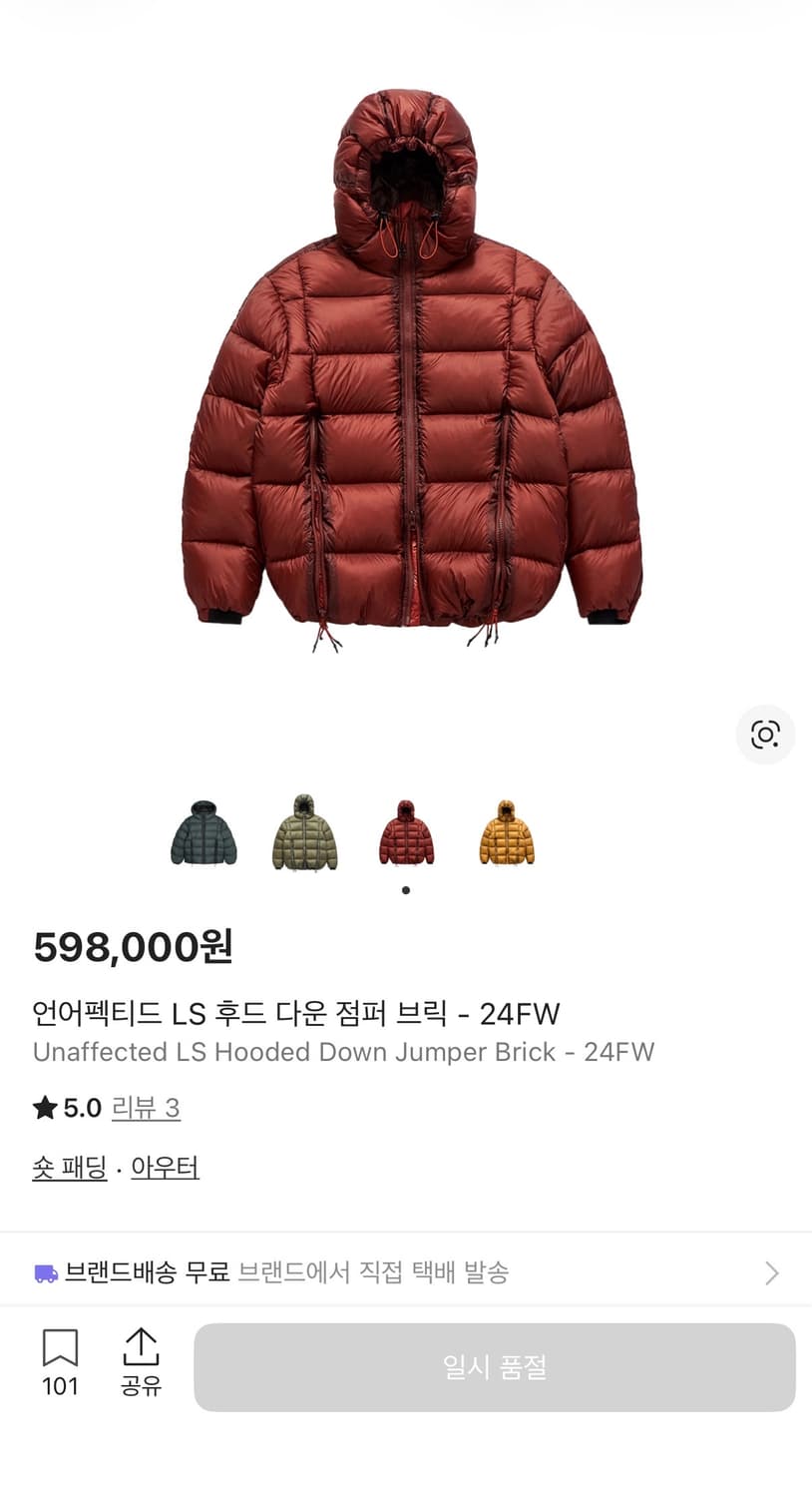Click the delivery truck icon in the shipping banner
The height and width of the screenshot is (1497, 812).
(44, 1271)
